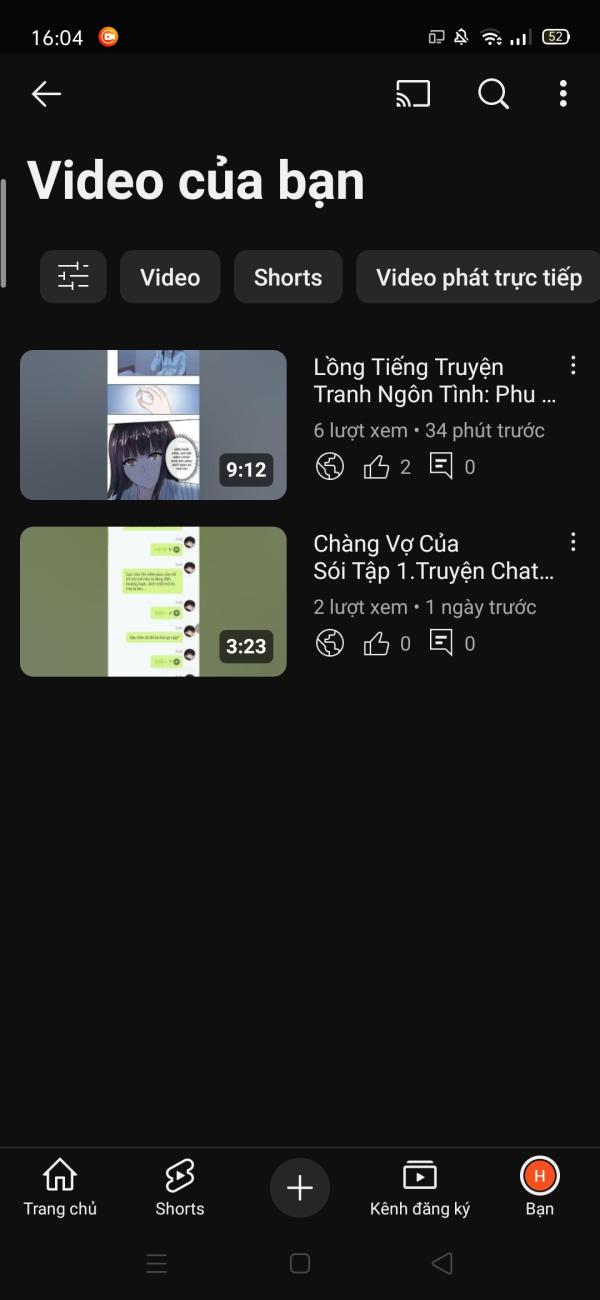Open the filter options icon

pos(73,277)
